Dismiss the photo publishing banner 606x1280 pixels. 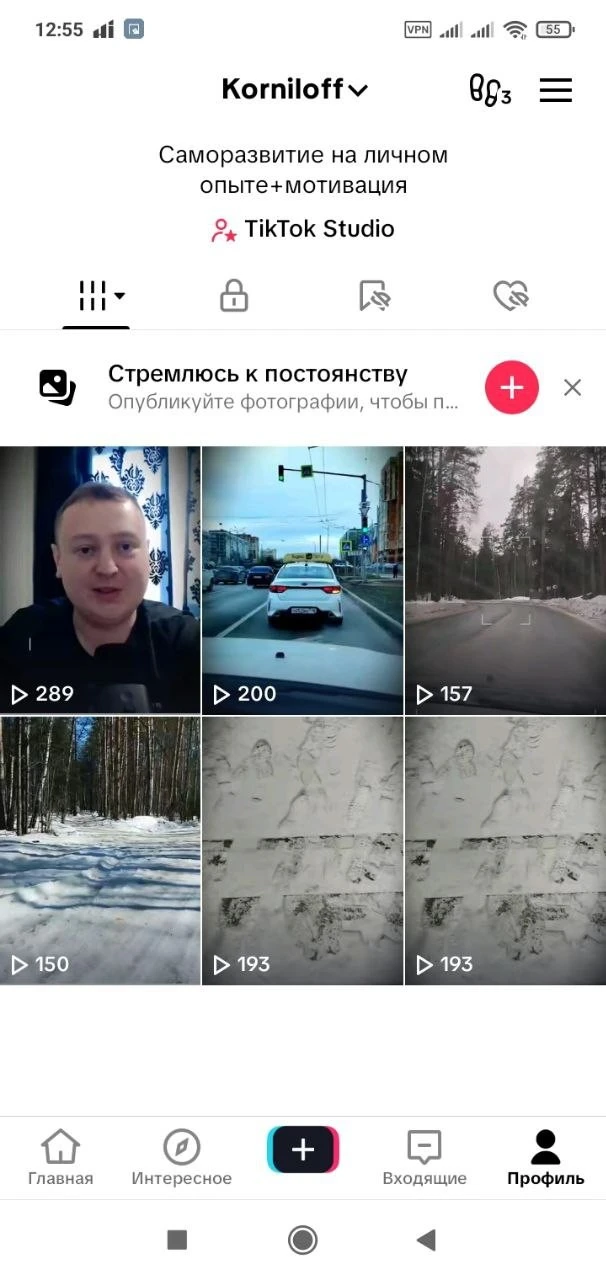coord(572,387)
